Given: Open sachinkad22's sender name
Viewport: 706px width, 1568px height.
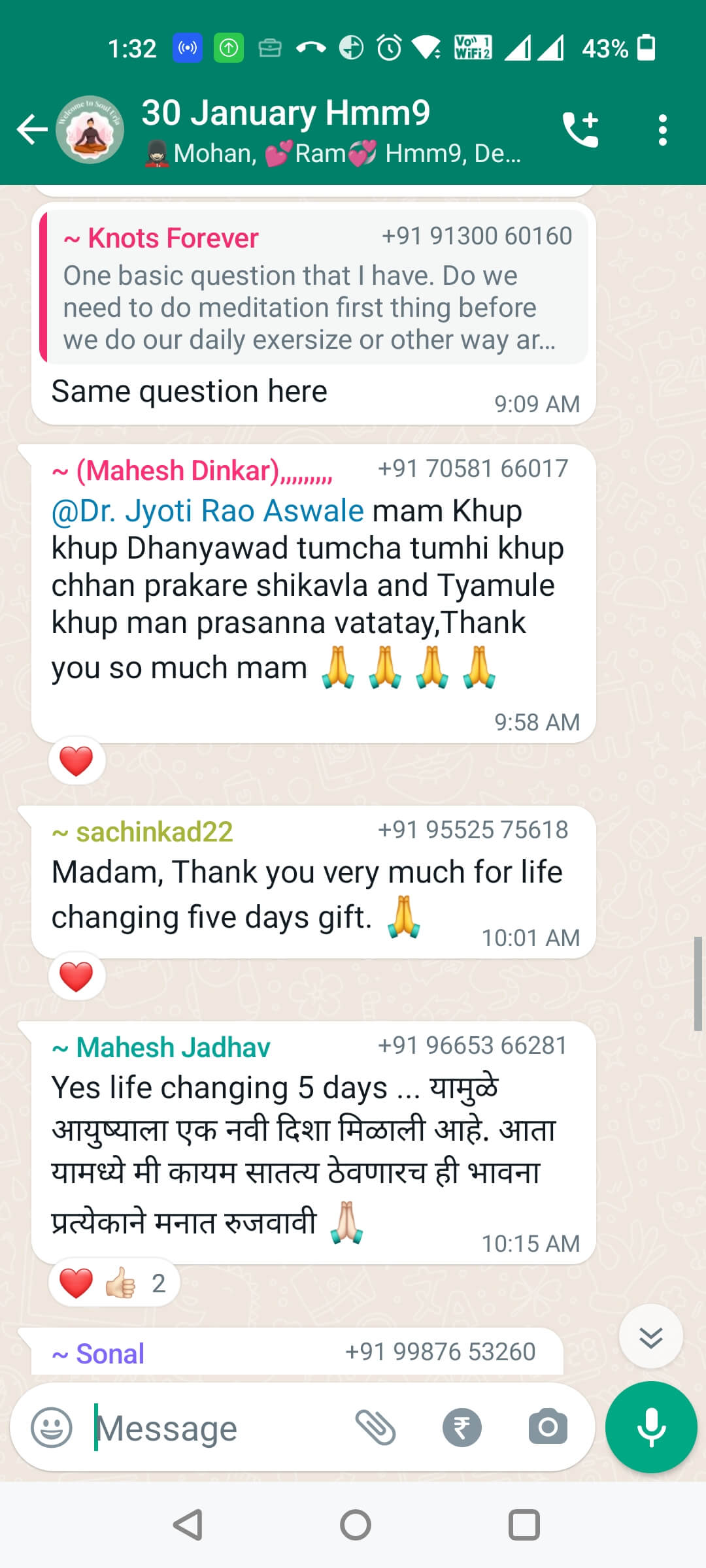Looking at the screenshot, I should (x=154, y=832).
